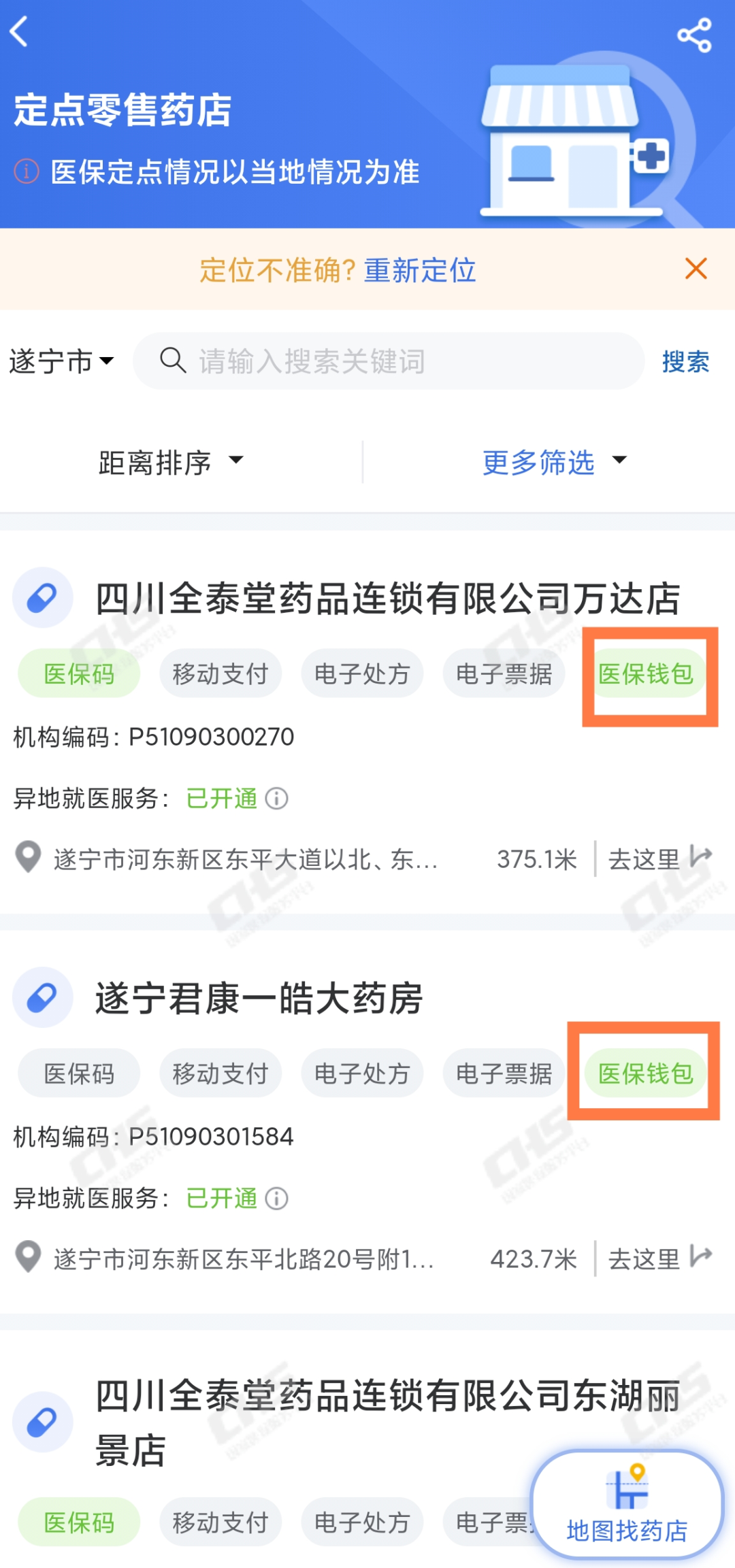Share this pharmacy page
This screenshot has height=1568, width=735.
click(694, 35)
